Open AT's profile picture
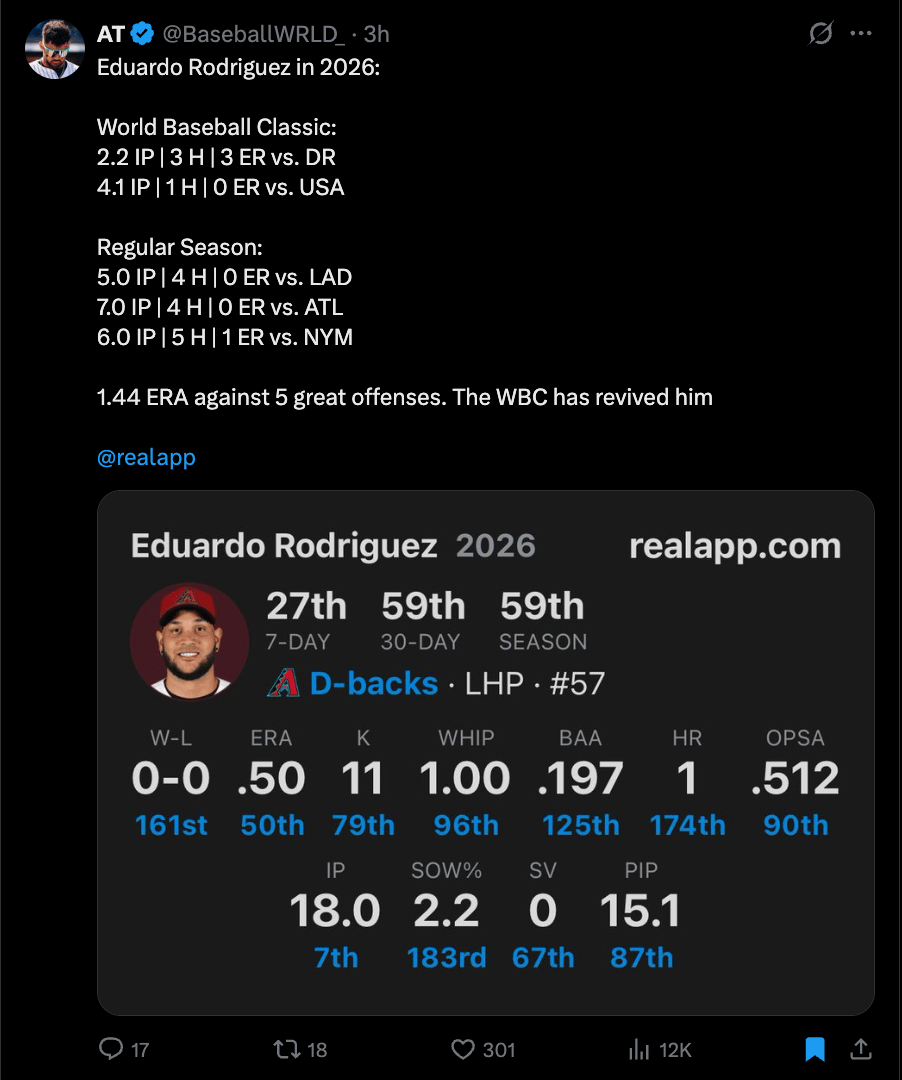This screenshot has height=1080, width=902. pos(54,48)
